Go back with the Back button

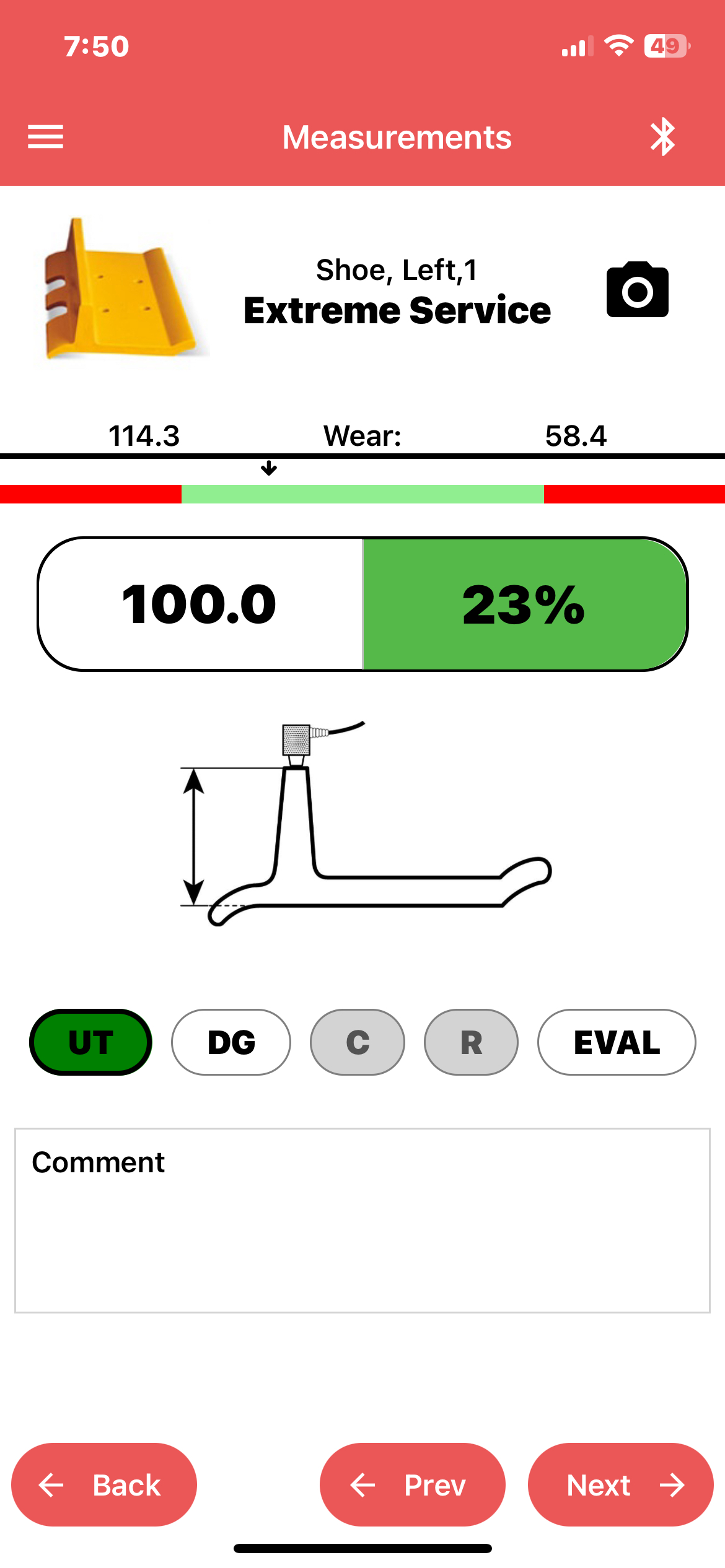[x=104, y=1484]
